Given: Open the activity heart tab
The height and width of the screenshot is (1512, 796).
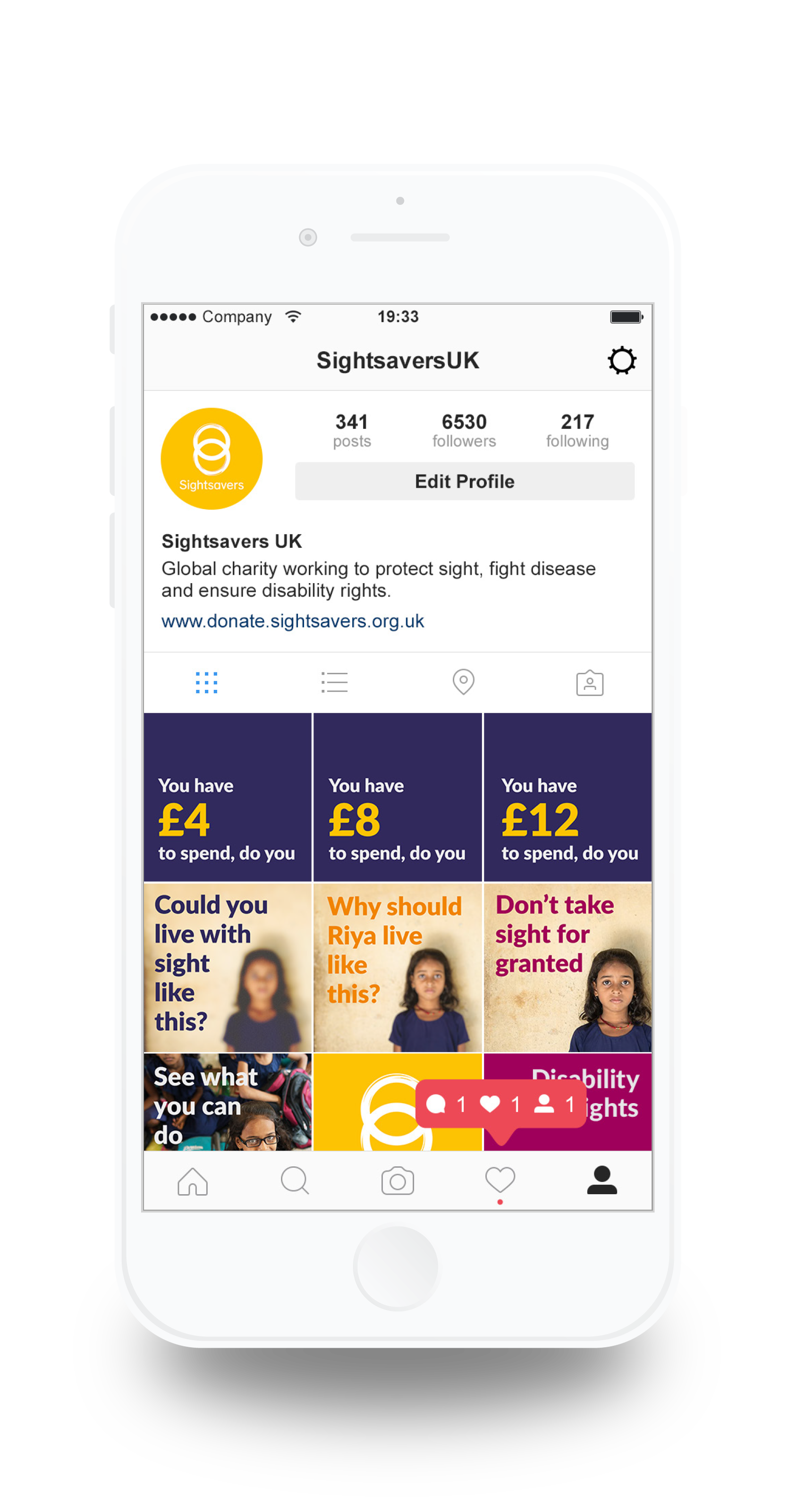Looking at the screenshot, I should (x=500, y=1181).
